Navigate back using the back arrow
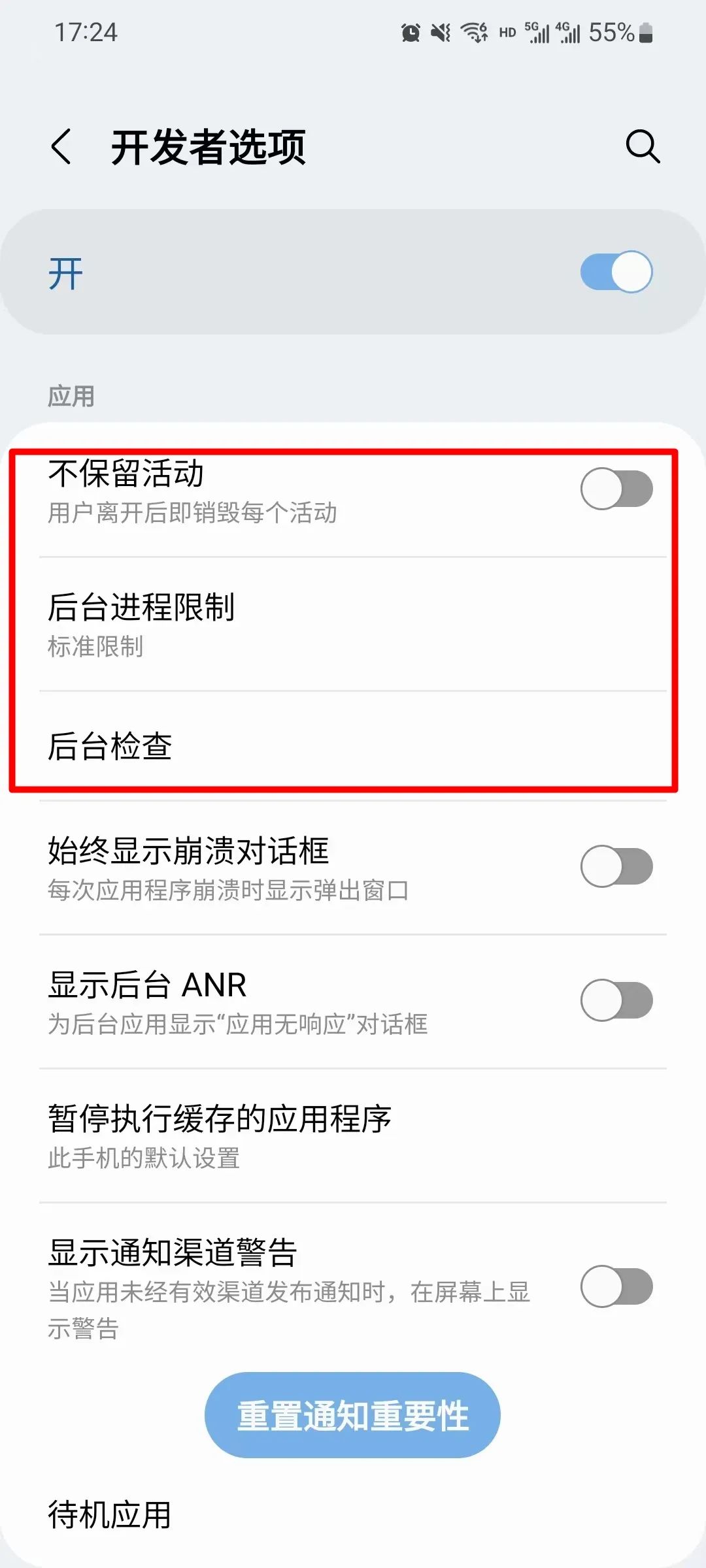The width and height of the screenshot is (706, 1568). 60,147
